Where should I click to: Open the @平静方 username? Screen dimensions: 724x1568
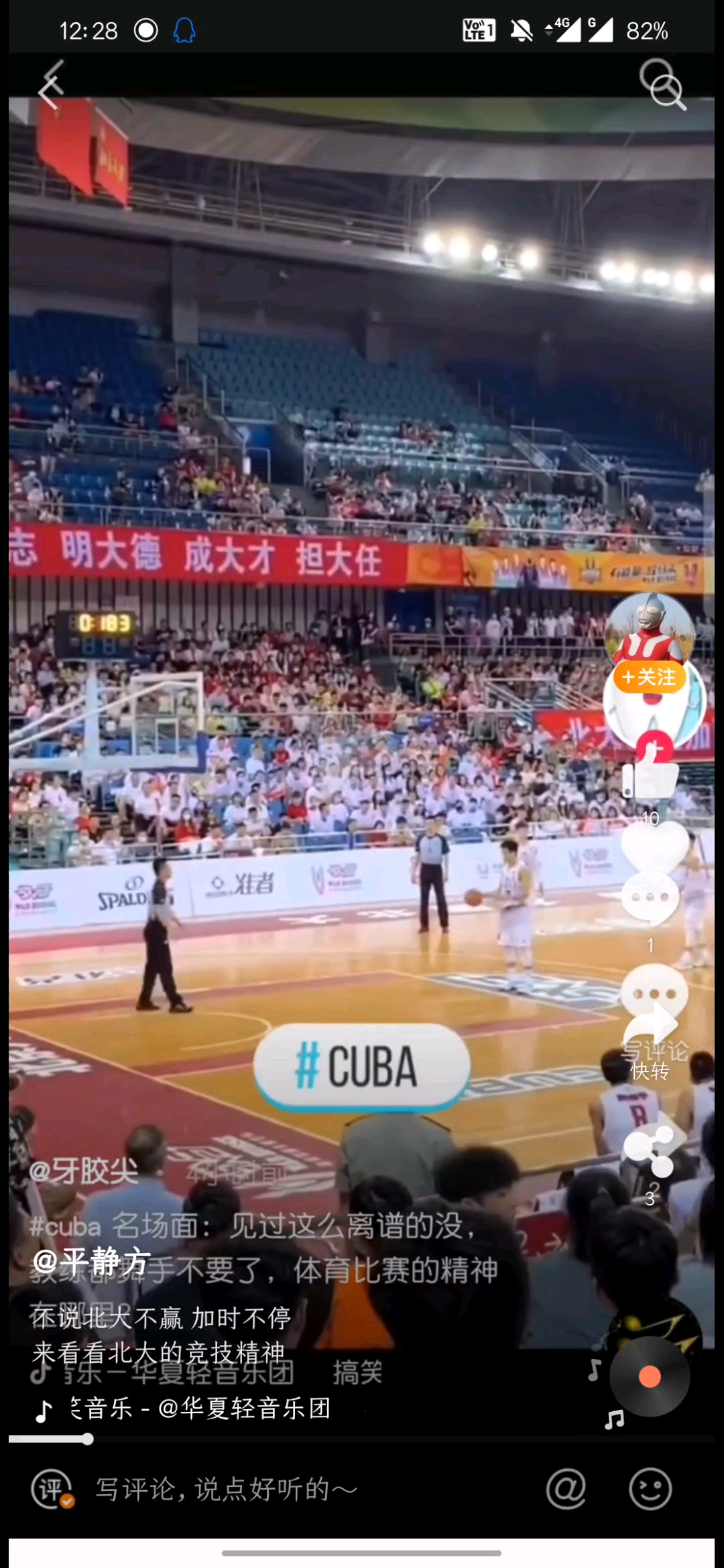coord(91,1261)
